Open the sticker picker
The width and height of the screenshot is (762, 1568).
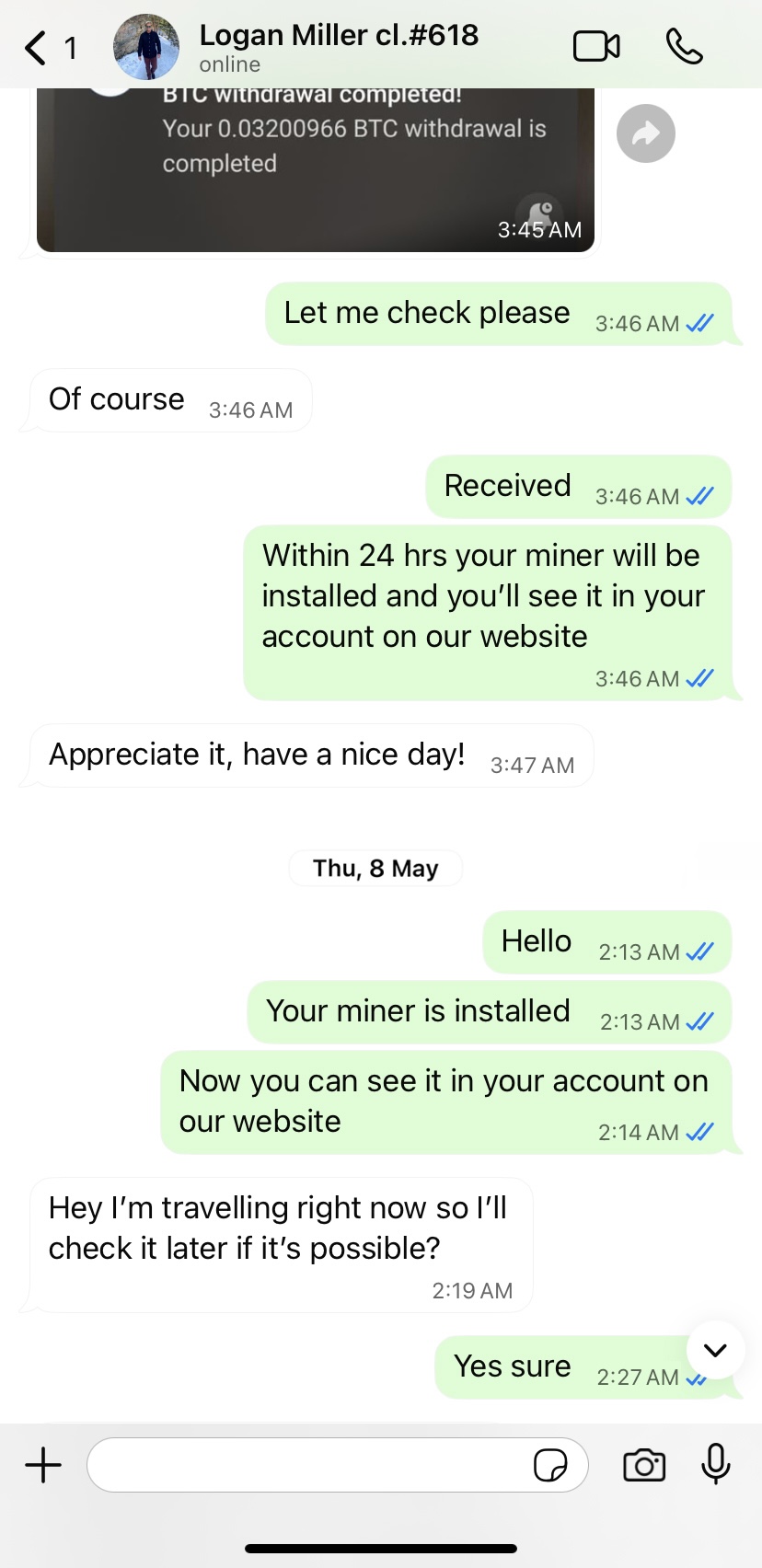(x=550, y=1464)
